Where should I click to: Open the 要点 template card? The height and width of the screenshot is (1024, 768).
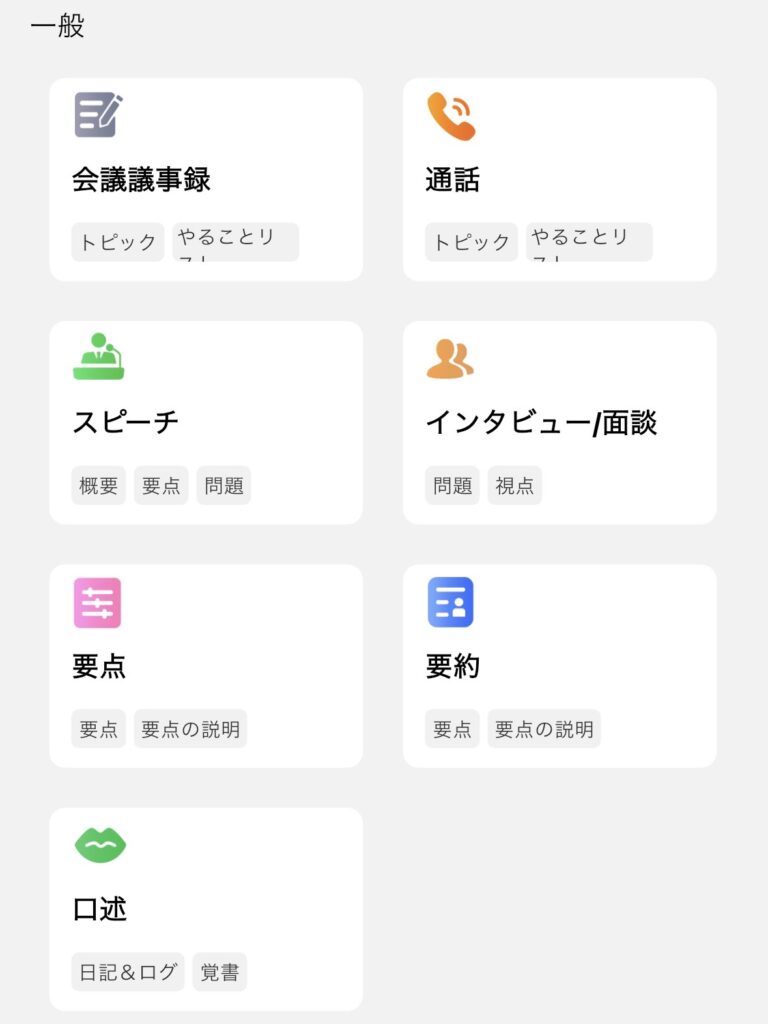pos(205,665)
